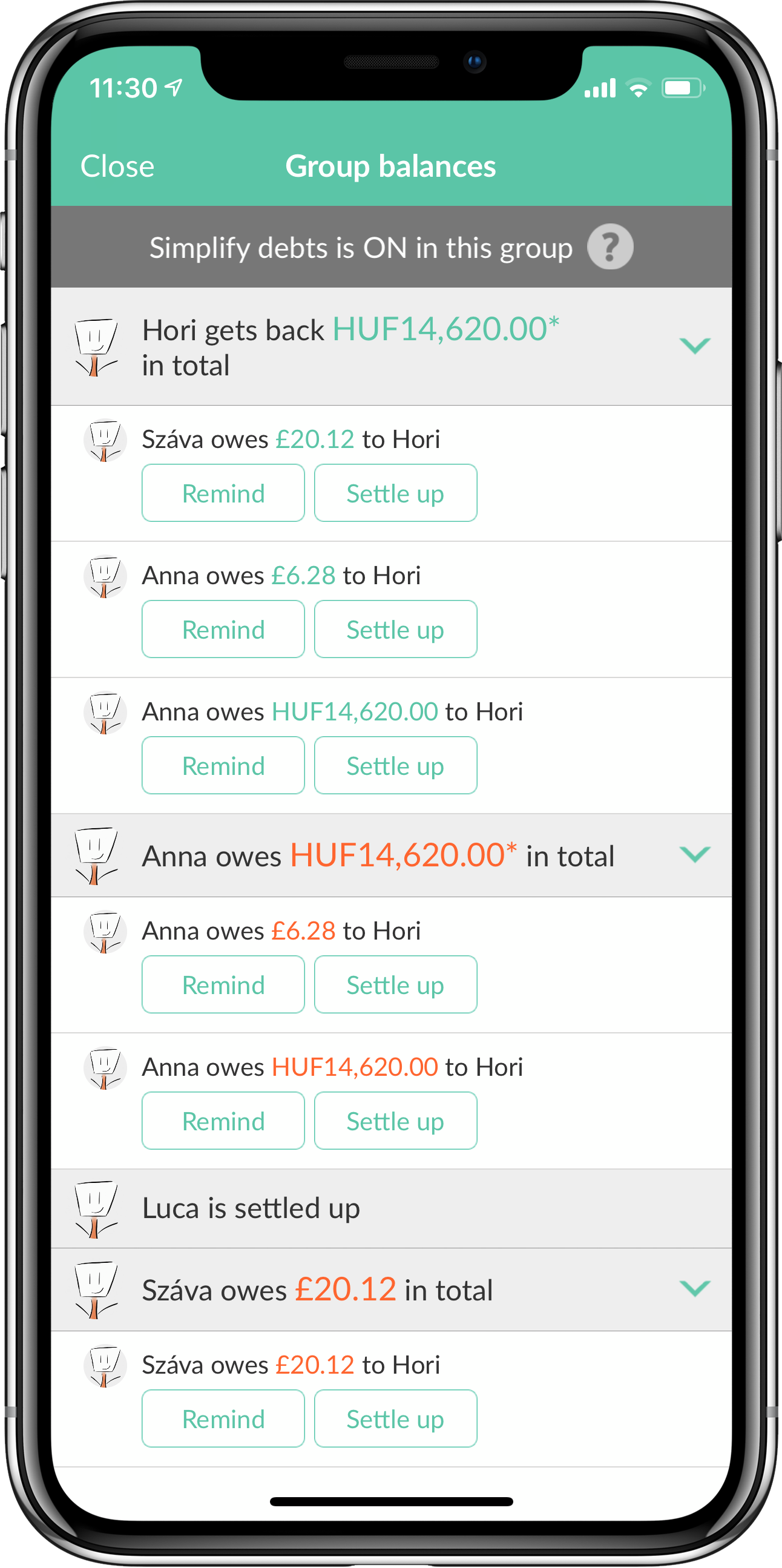The width and height of the screenshot is (782, 1568).
Task: Remind Anna about orange HUF14,620.00 debt
Action: (x=223, y=1121)
